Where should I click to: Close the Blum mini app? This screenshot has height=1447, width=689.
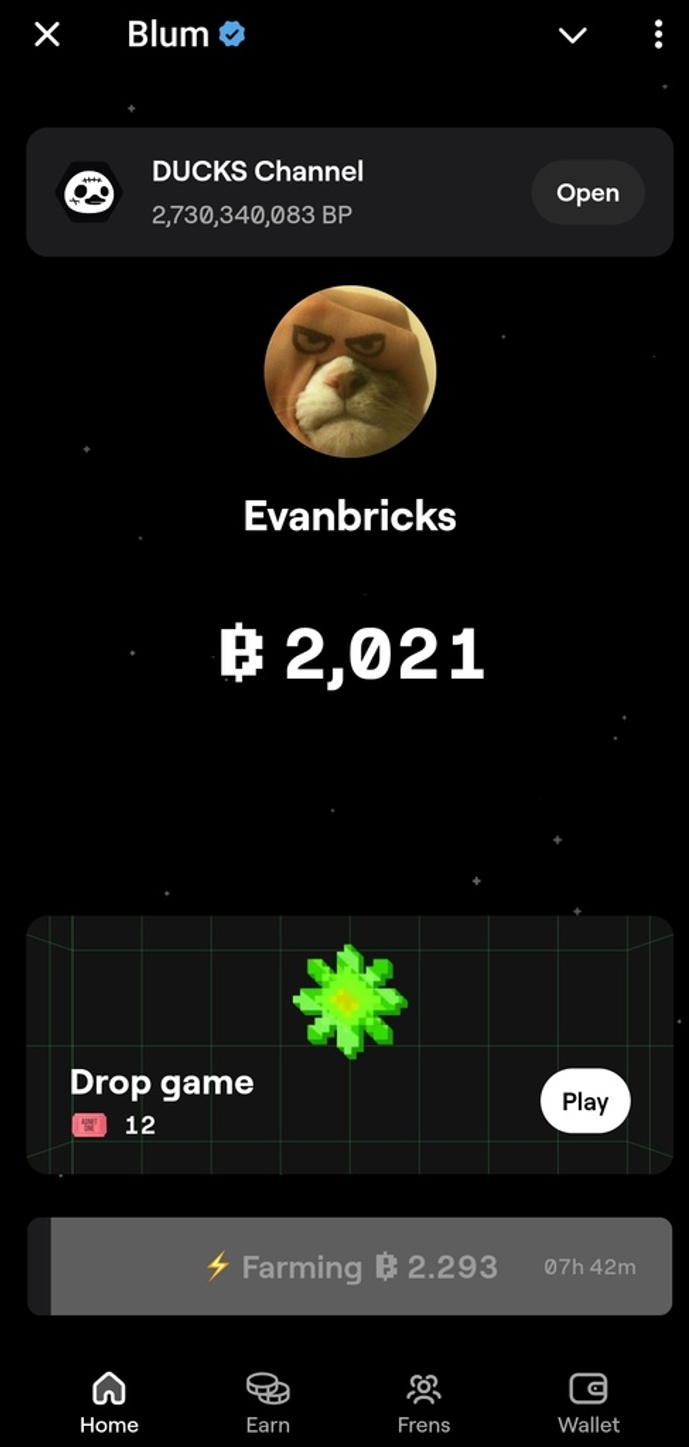coord(47,35)
